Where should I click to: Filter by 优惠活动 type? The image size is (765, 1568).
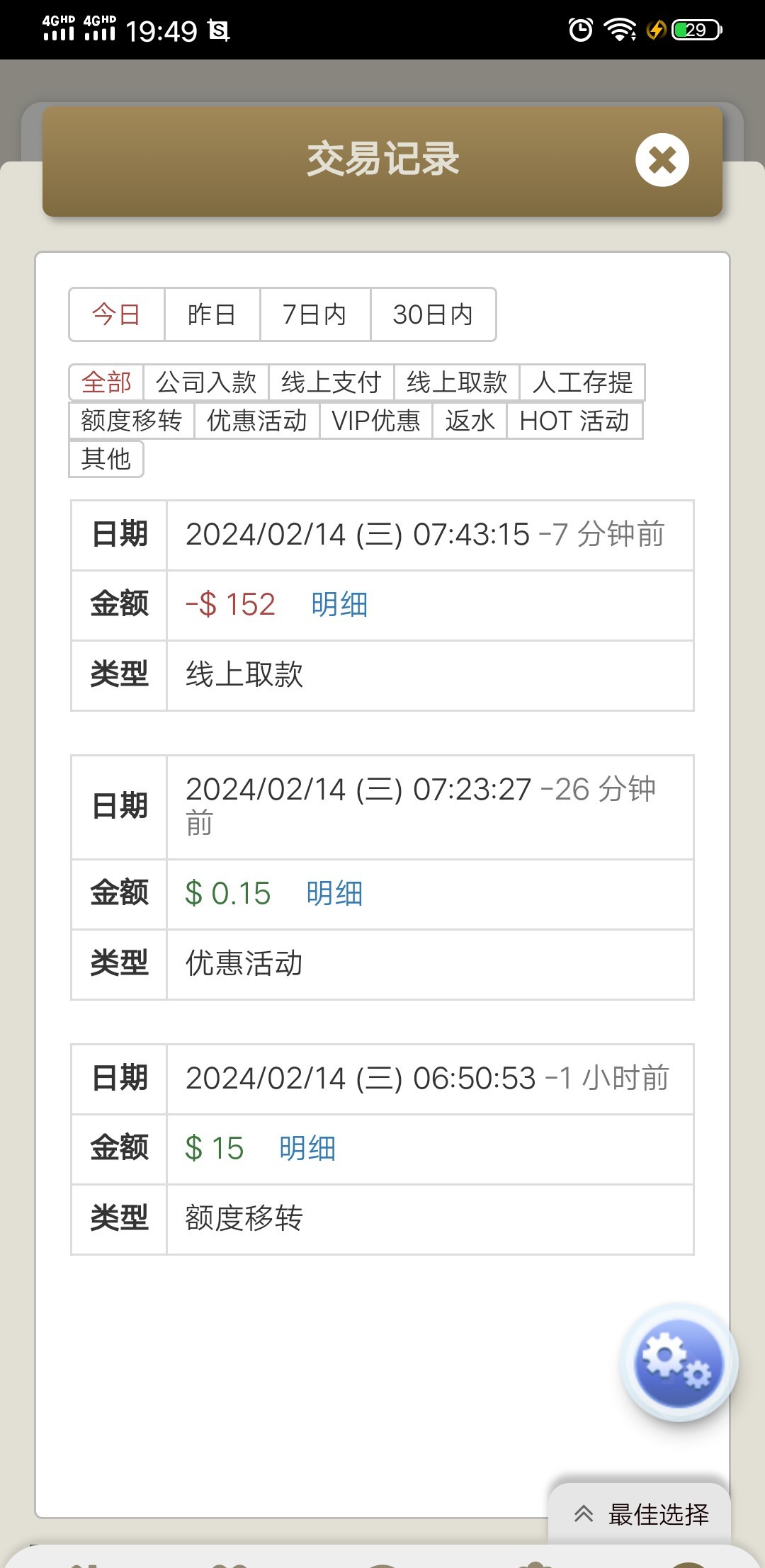click(257, 421)
